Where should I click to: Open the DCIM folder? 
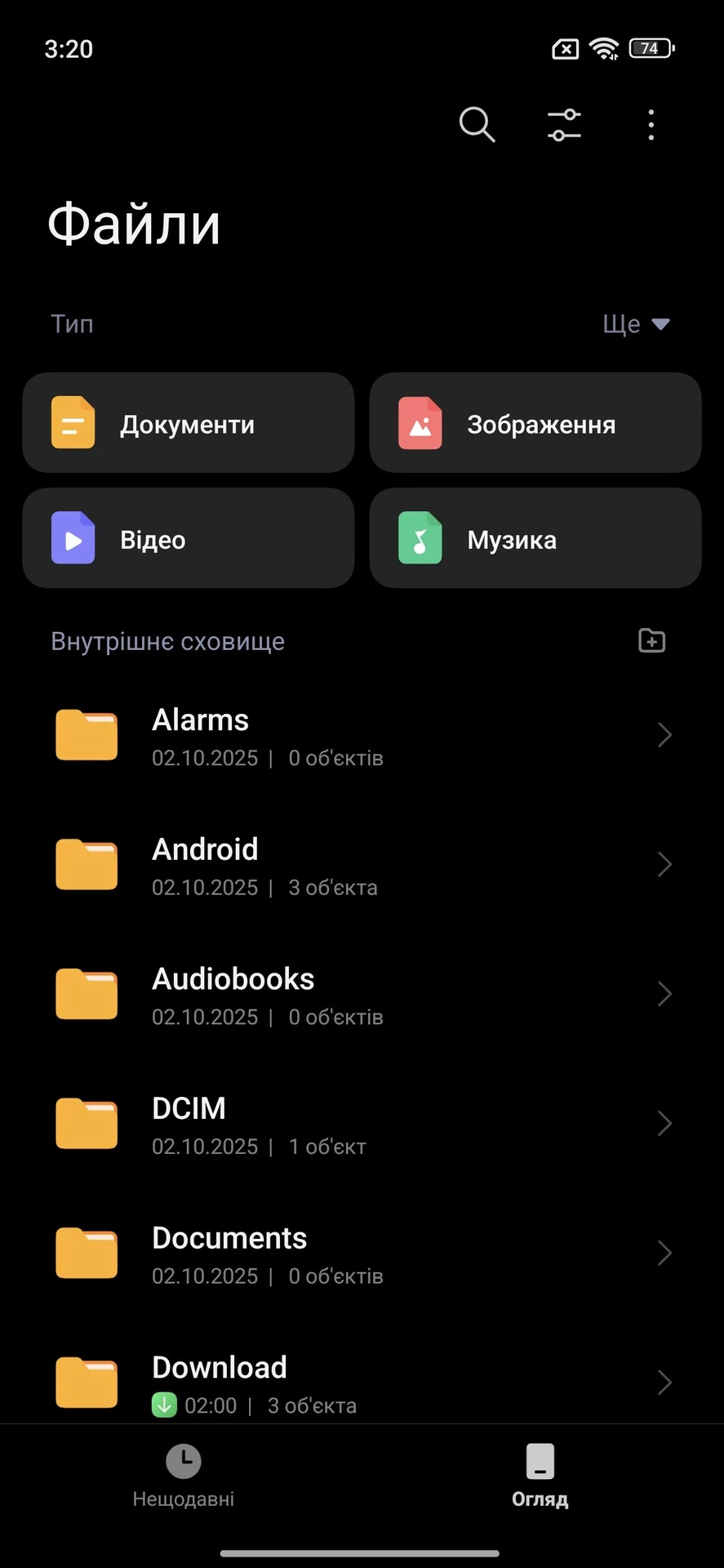point(362,1124)
